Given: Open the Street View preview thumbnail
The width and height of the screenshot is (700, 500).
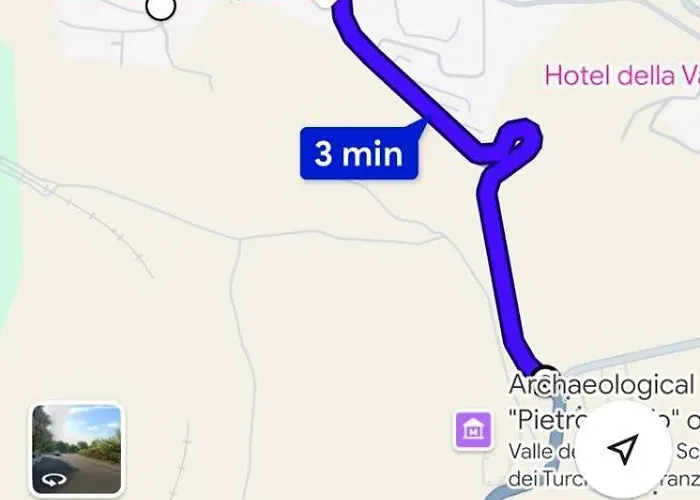Looking at the screenshot, I should 76,449.
